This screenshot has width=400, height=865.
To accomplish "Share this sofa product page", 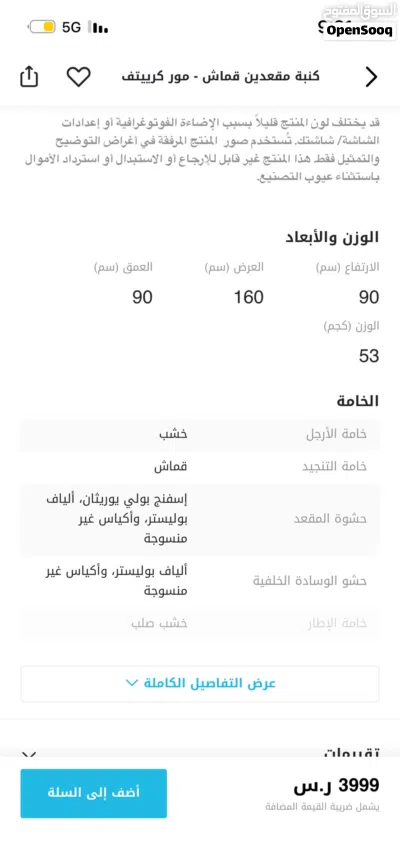I will (29, 76).
